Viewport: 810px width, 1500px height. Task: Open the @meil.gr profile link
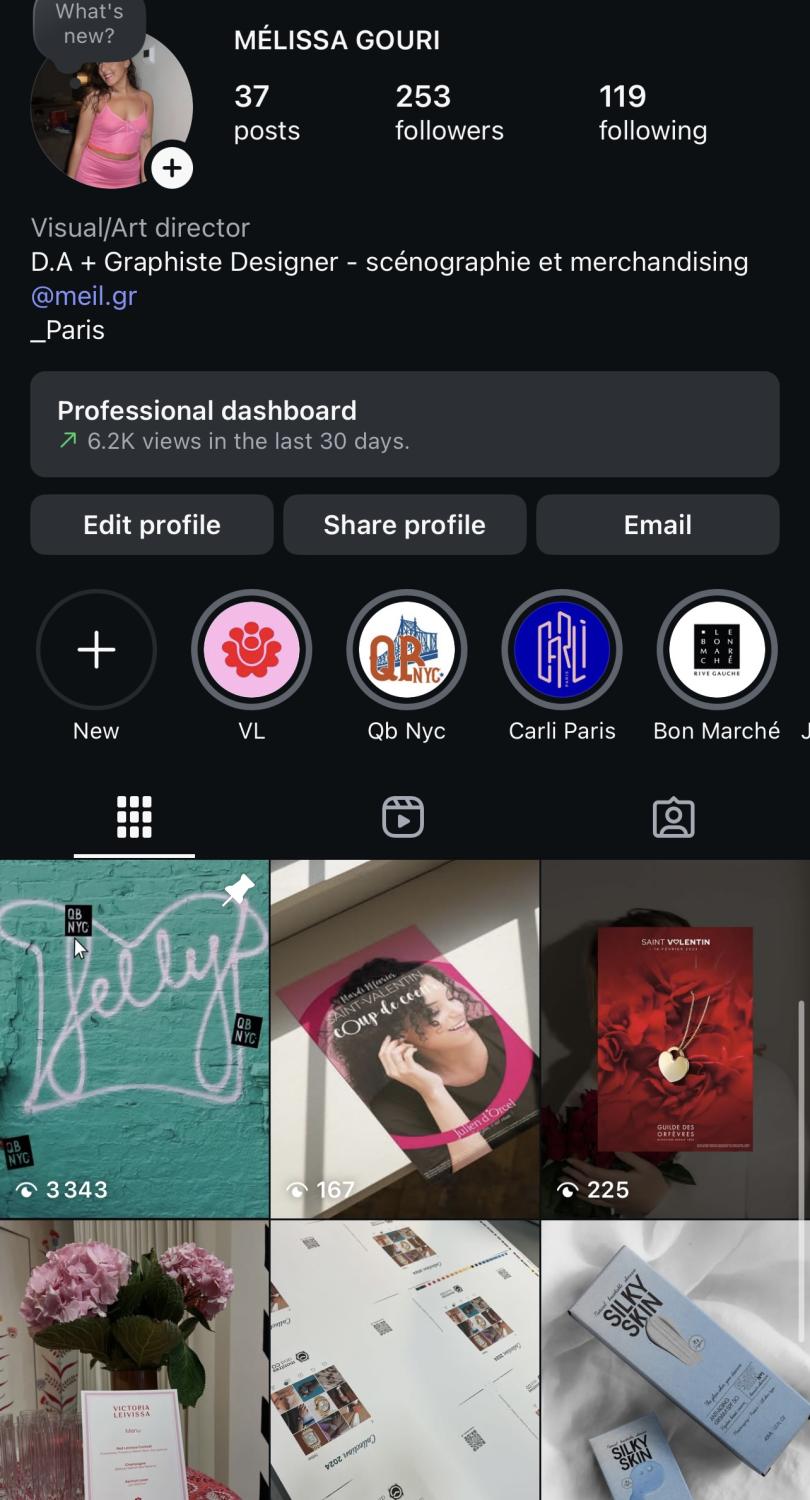pyautogui.click(x=84, y=296)
